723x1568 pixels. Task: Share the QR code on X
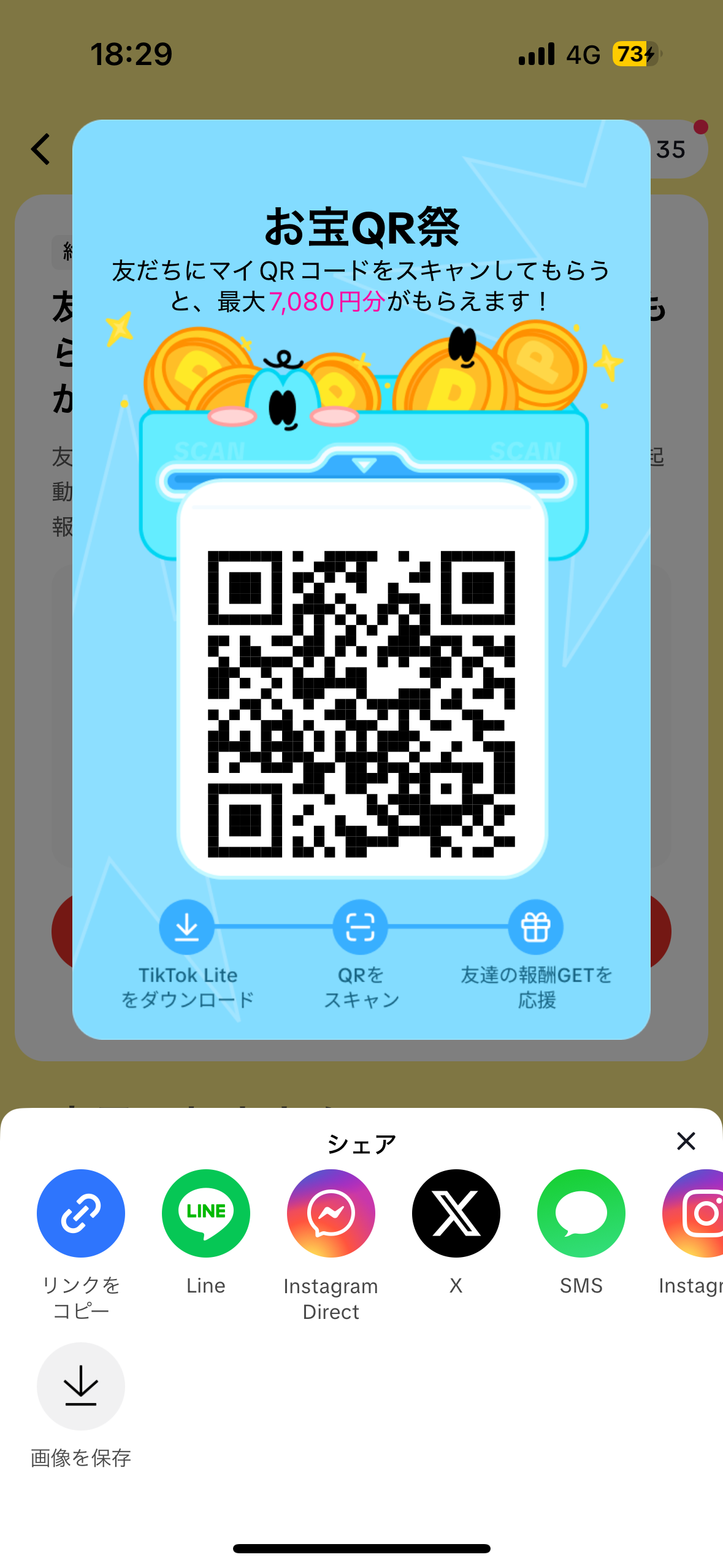[x=456, y=1213]
